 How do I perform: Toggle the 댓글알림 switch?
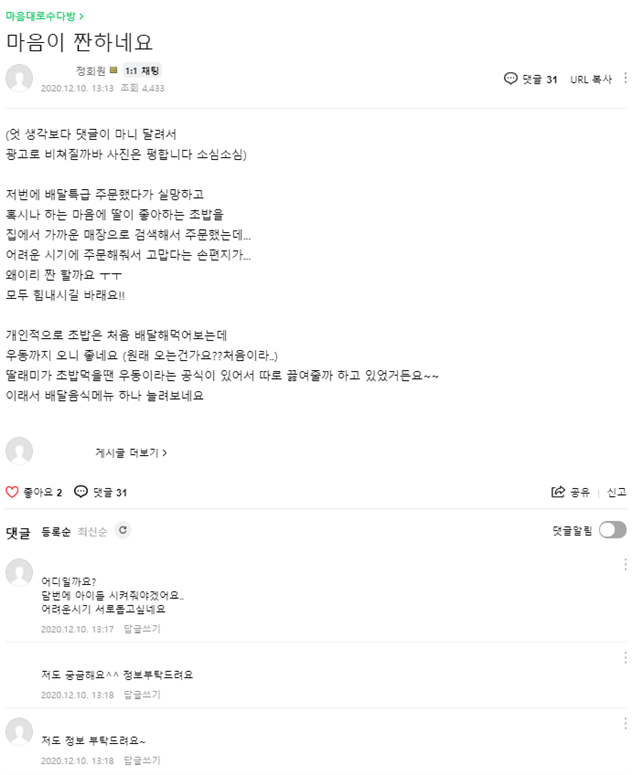pyautogui.click(x=612, y=530)
